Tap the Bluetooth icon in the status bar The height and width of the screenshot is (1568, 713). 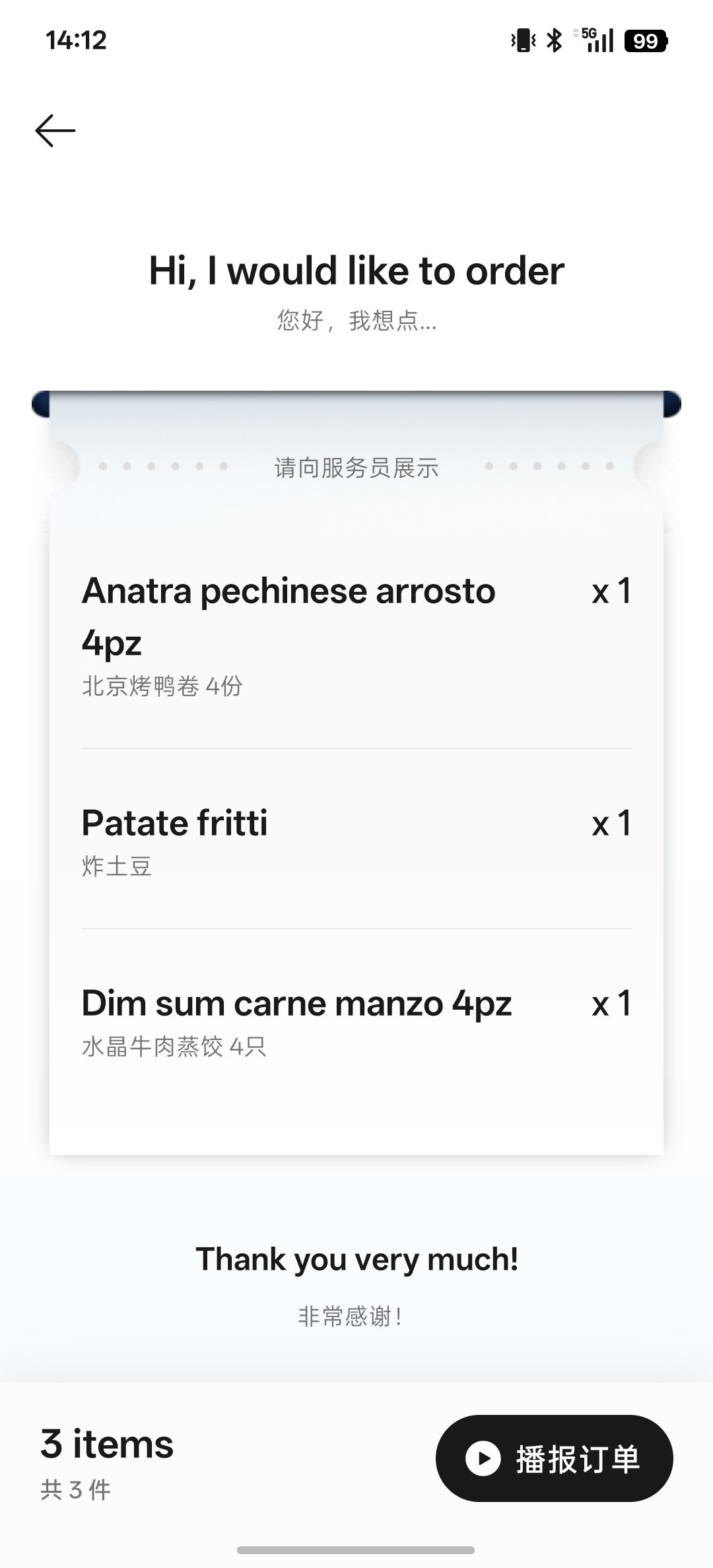click(x=555, y=41)
